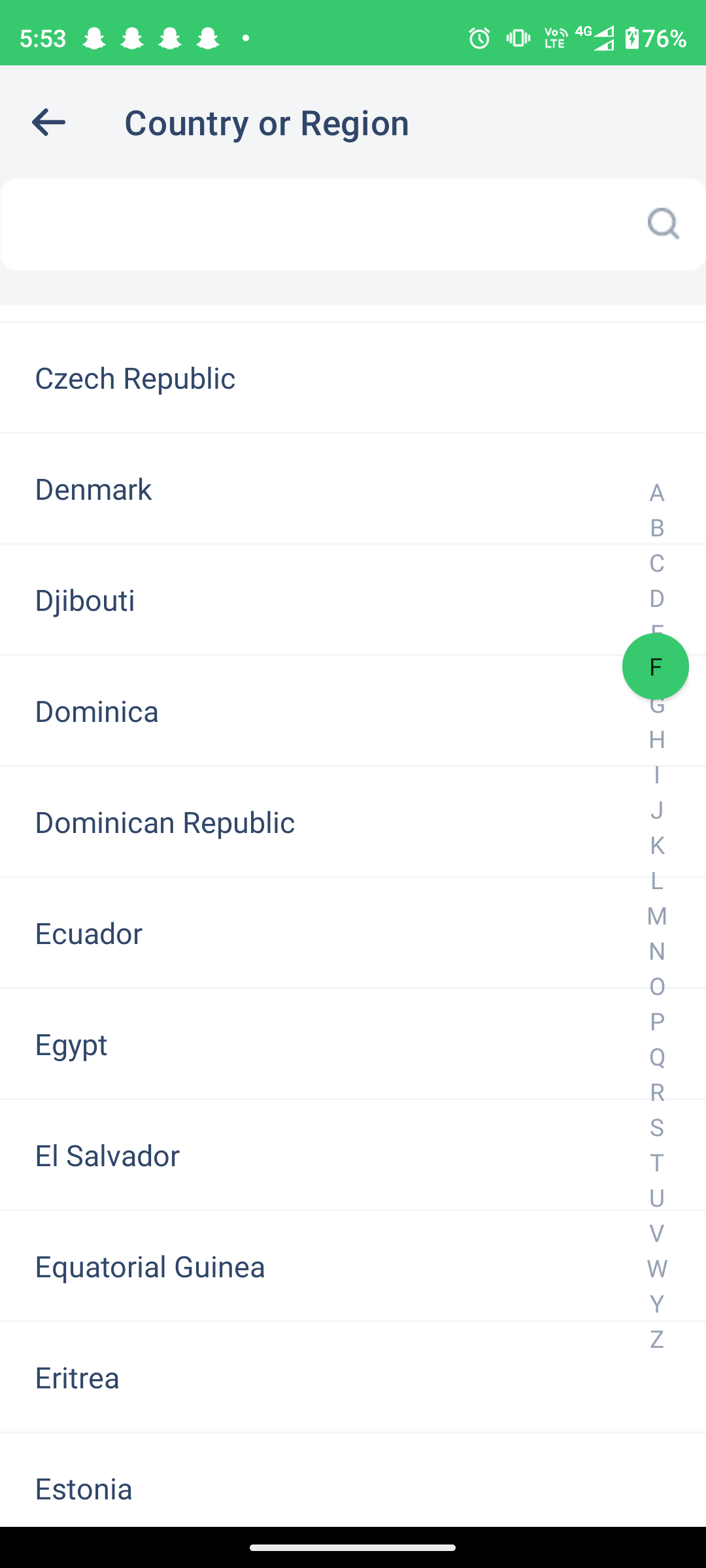Select Ecuador
This screenshot has height=1568, width=706.
pos(89,934)
